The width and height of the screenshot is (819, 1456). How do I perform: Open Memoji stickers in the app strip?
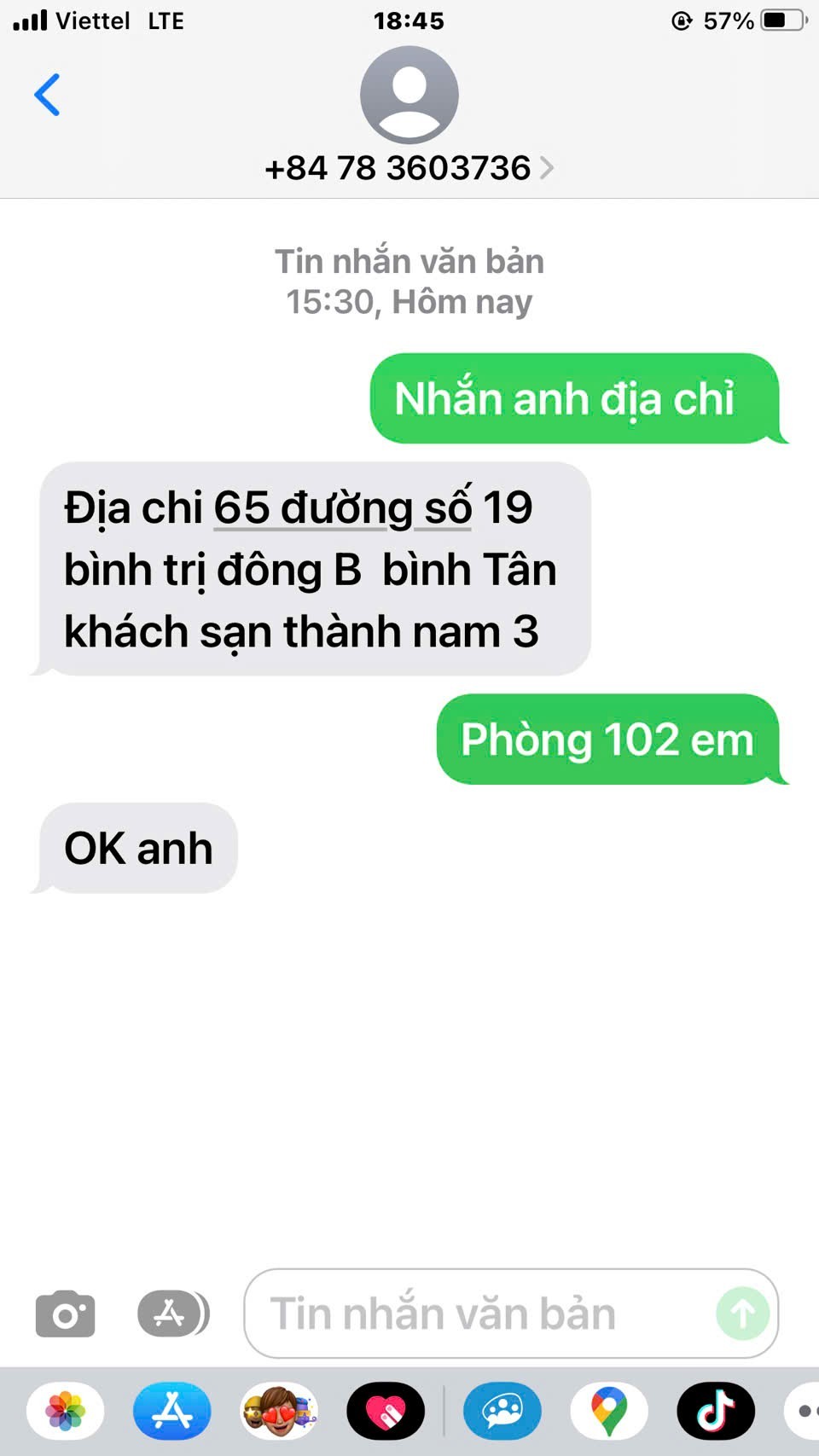tap(279, 1411)
